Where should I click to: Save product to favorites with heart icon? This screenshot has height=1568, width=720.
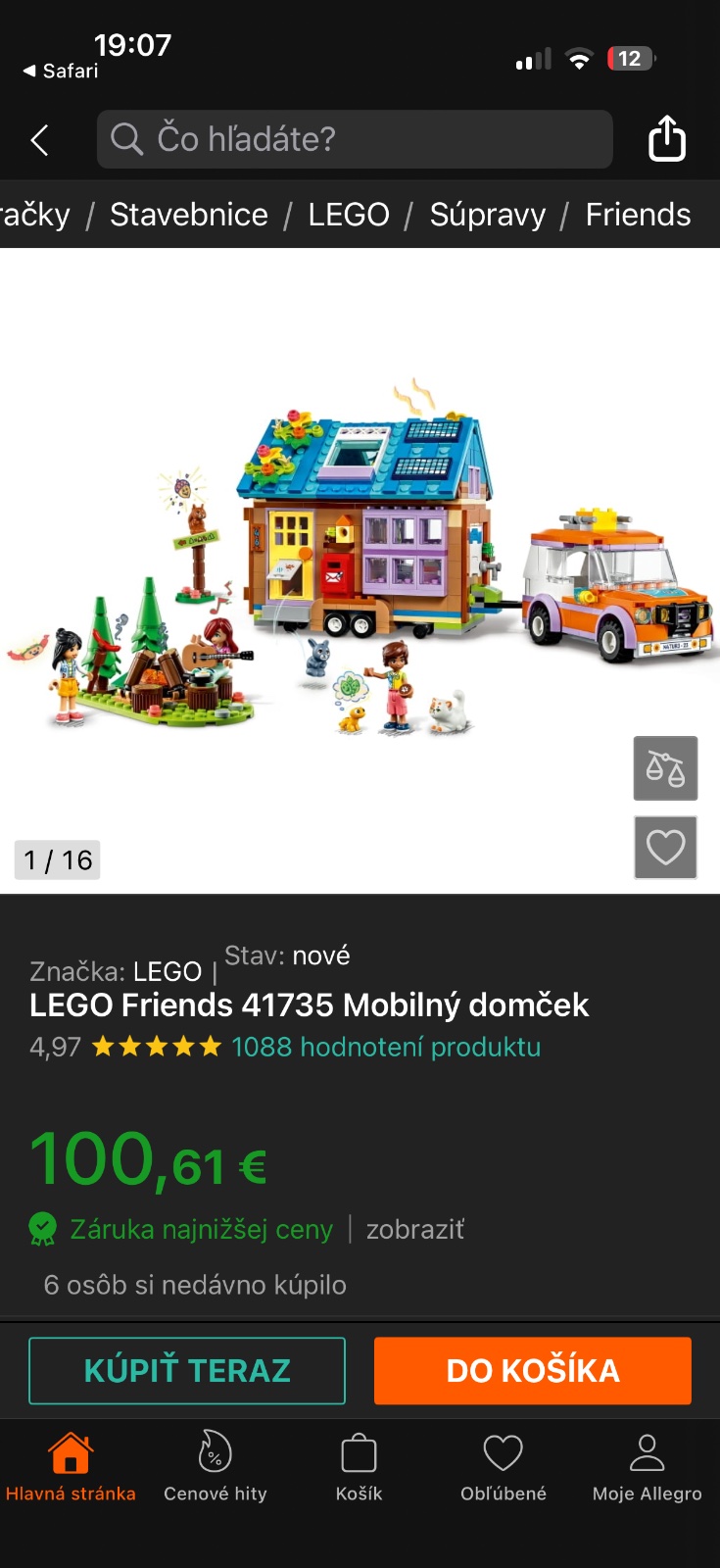click(x=665, y=847)
